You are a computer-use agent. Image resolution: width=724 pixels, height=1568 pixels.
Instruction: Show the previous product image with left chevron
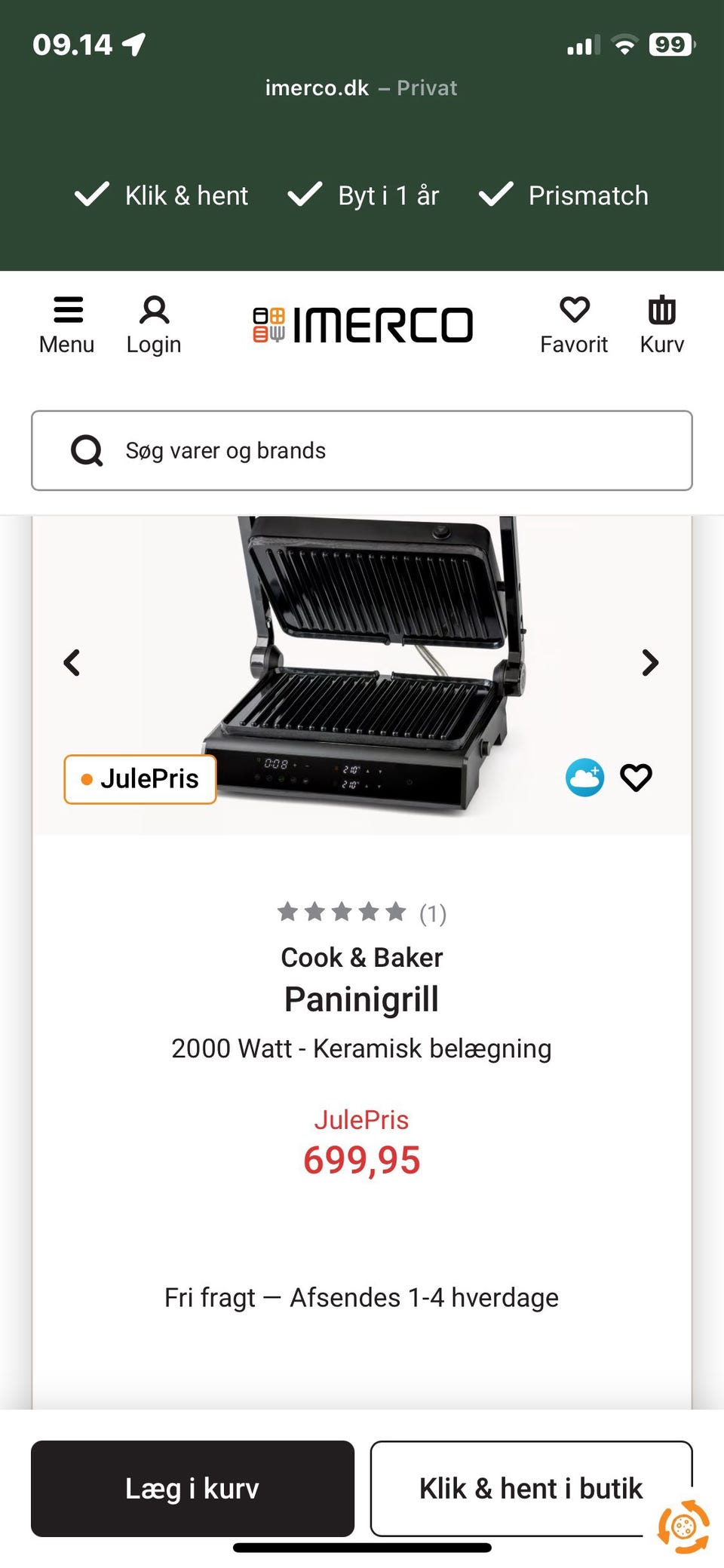(x=73, y=663)
